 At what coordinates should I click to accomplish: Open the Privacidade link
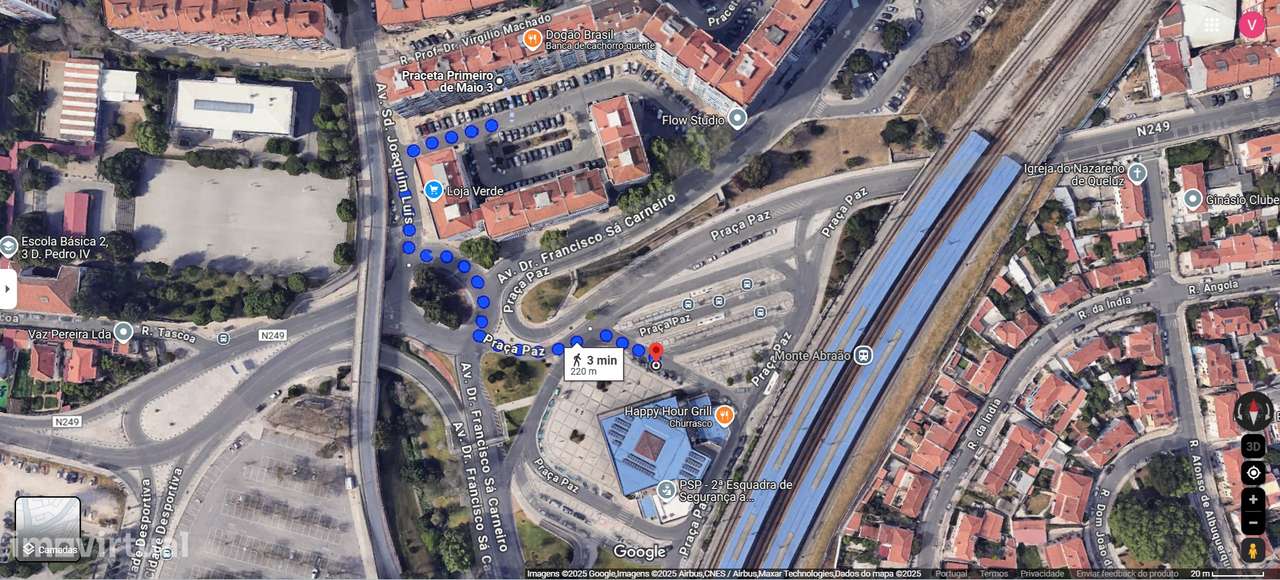click(1042, 574)
